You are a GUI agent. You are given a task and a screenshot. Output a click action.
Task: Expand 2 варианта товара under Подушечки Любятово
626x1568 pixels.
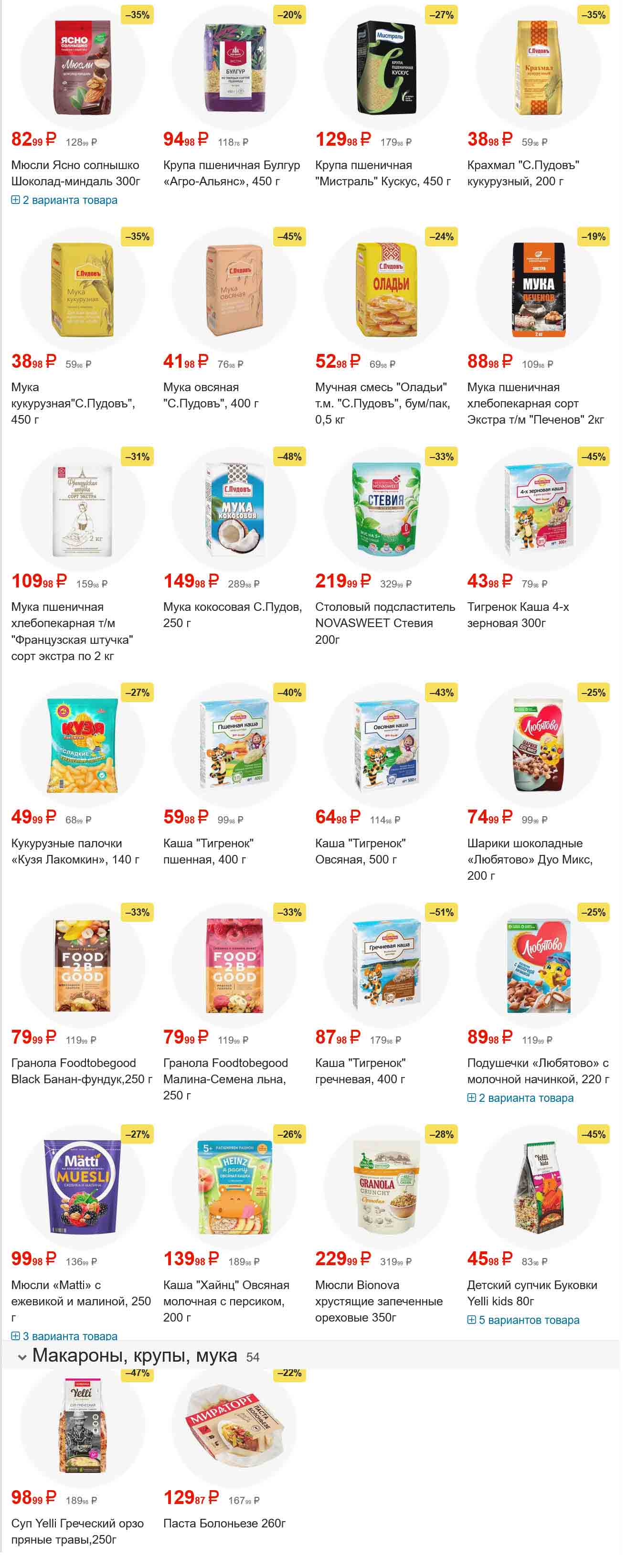pos(520,1098)
